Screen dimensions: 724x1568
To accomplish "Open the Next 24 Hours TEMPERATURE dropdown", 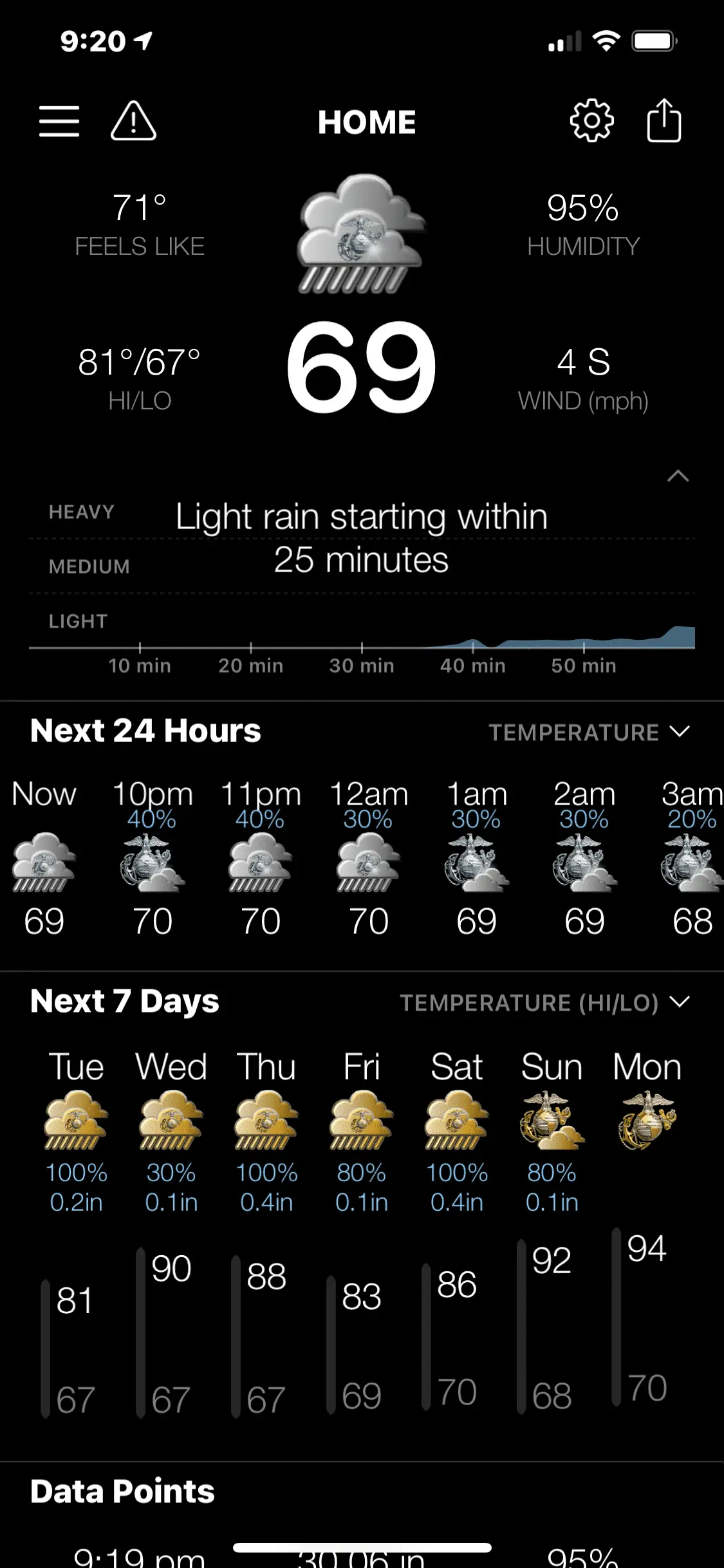I will [589, 733].
